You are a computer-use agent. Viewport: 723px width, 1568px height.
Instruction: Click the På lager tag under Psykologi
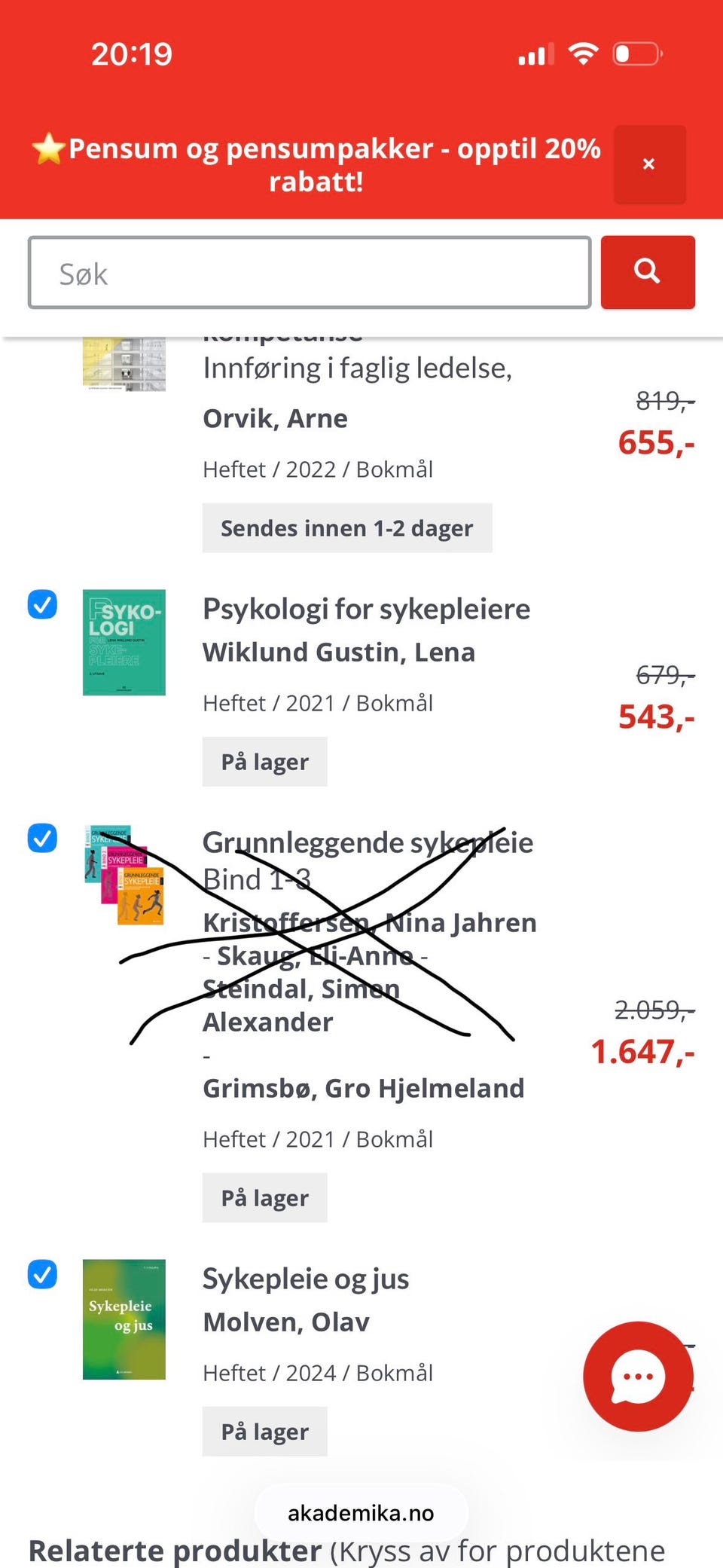264,761
